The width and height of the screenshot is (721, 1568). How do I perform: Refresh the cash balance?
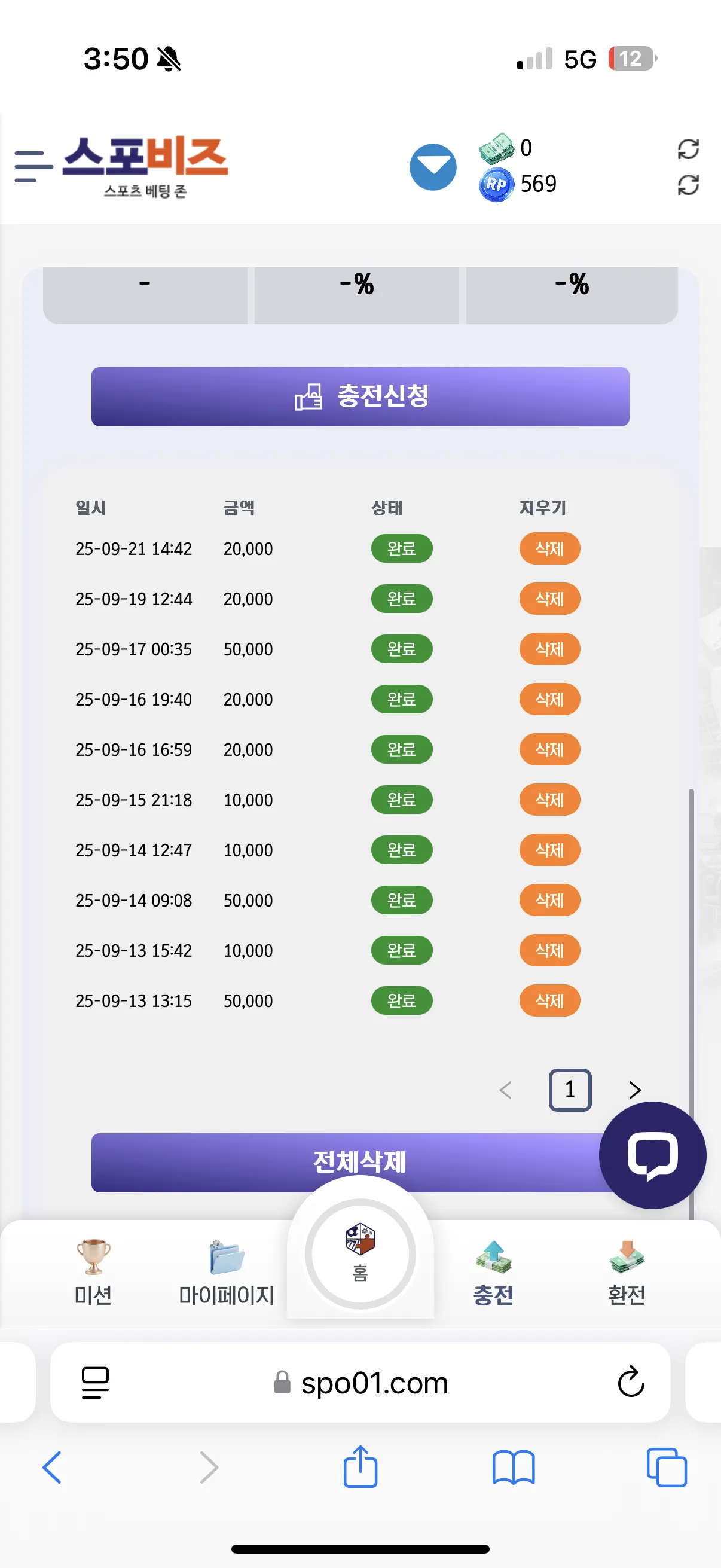pyautogui.click(x=688, y=148)
